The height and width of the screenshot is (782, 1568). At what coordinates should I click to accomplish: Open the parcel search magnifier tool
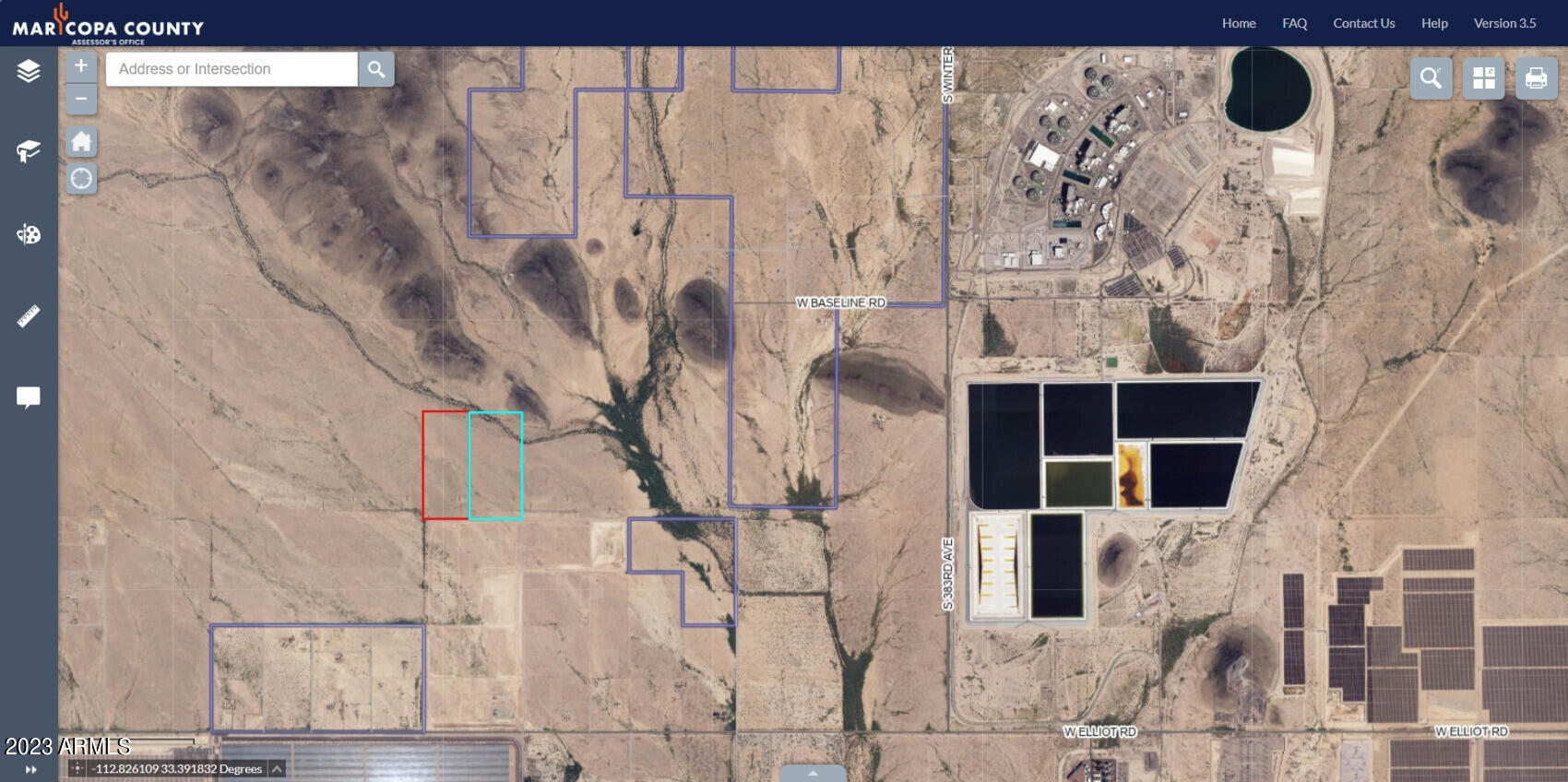[1431, 78]
